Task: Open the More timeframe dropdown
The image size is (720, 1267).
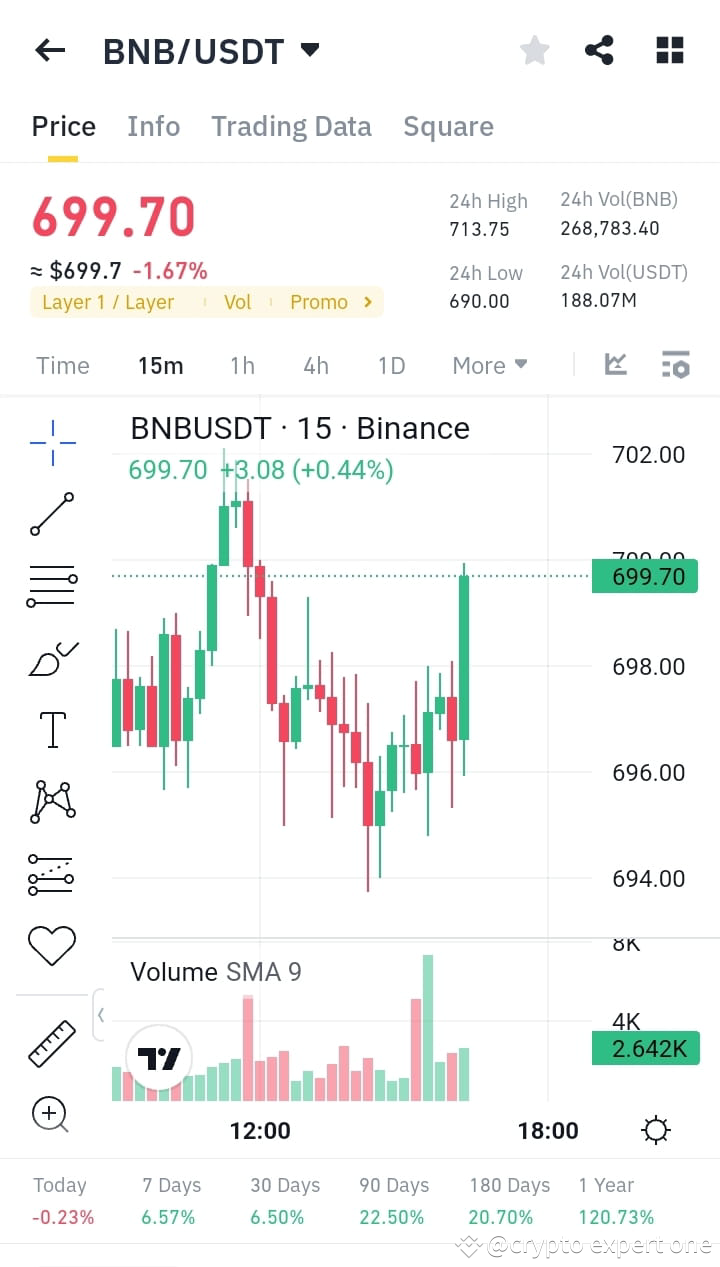Action: pyautogui.click(x=489, y=365)
